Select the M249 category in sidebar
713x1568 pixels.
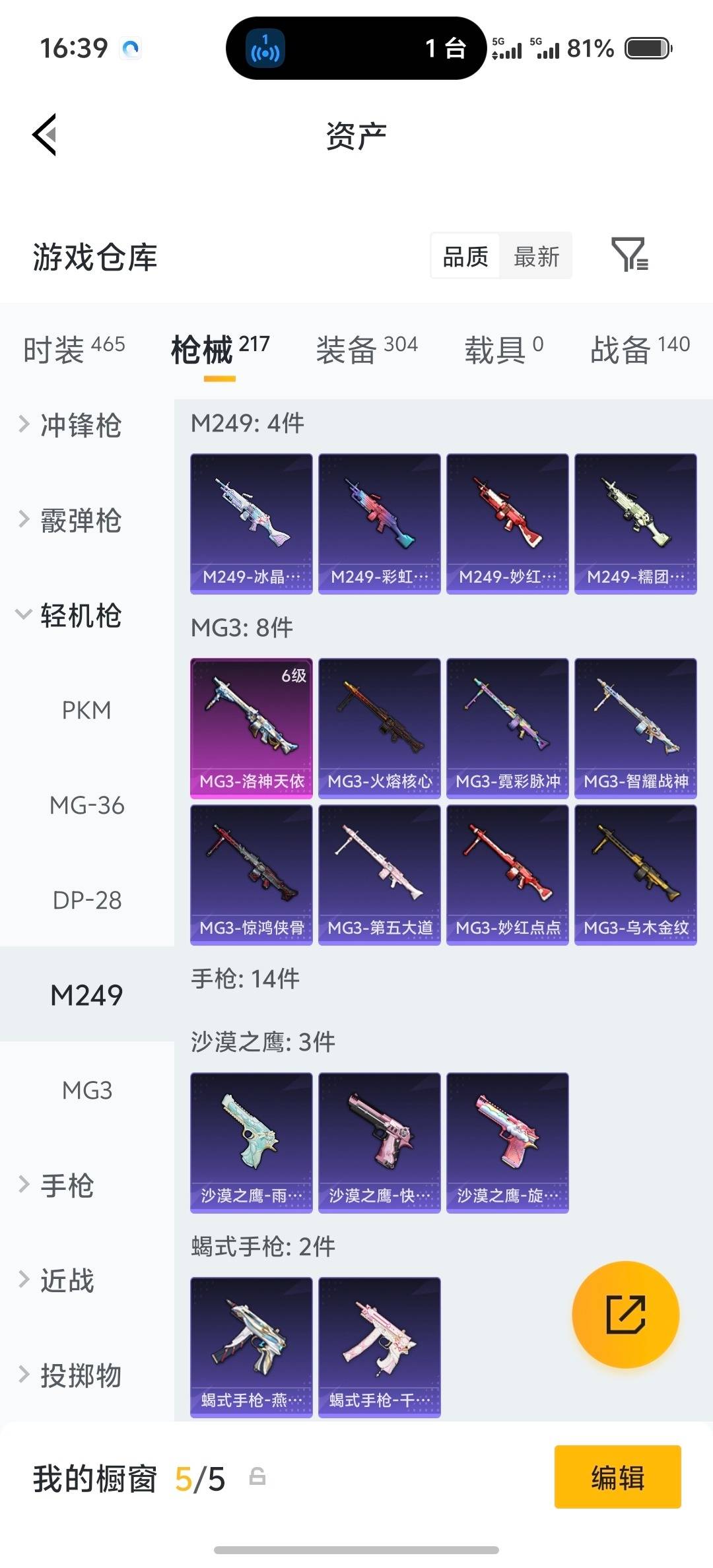coord(86,995)
